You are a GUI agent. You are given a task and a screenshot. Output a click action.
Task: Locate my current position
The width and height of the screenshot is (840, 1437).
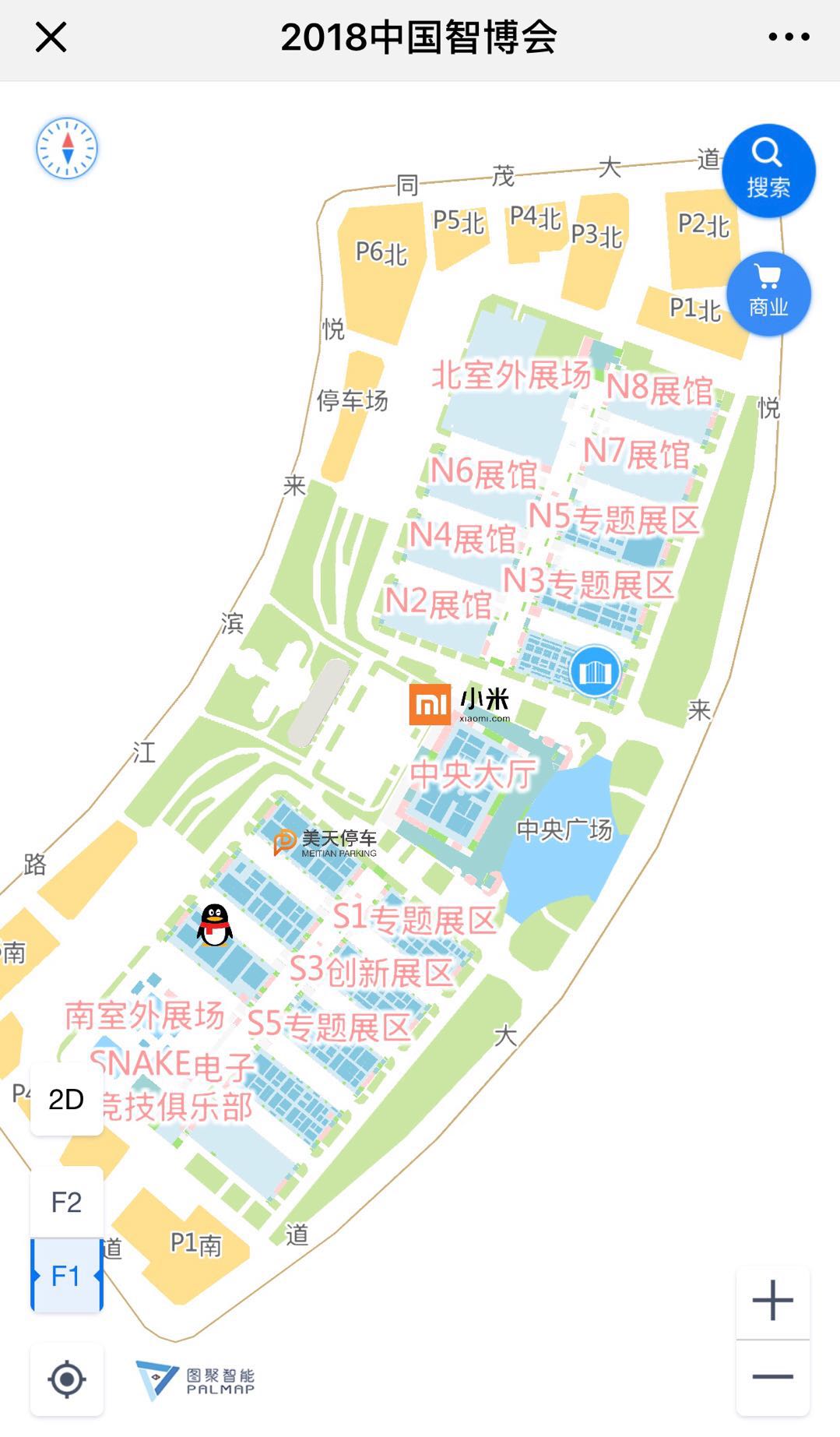67,1379
